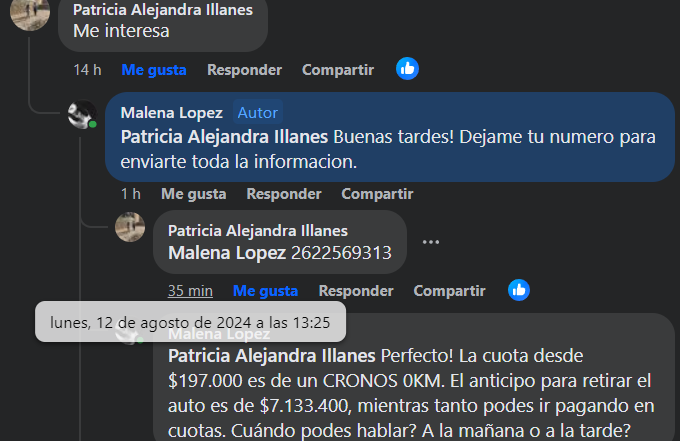This screenshot has height=441, width=680.
Task: Open overflow menu on the 2622569313 comment
Action: coord(431,242)
